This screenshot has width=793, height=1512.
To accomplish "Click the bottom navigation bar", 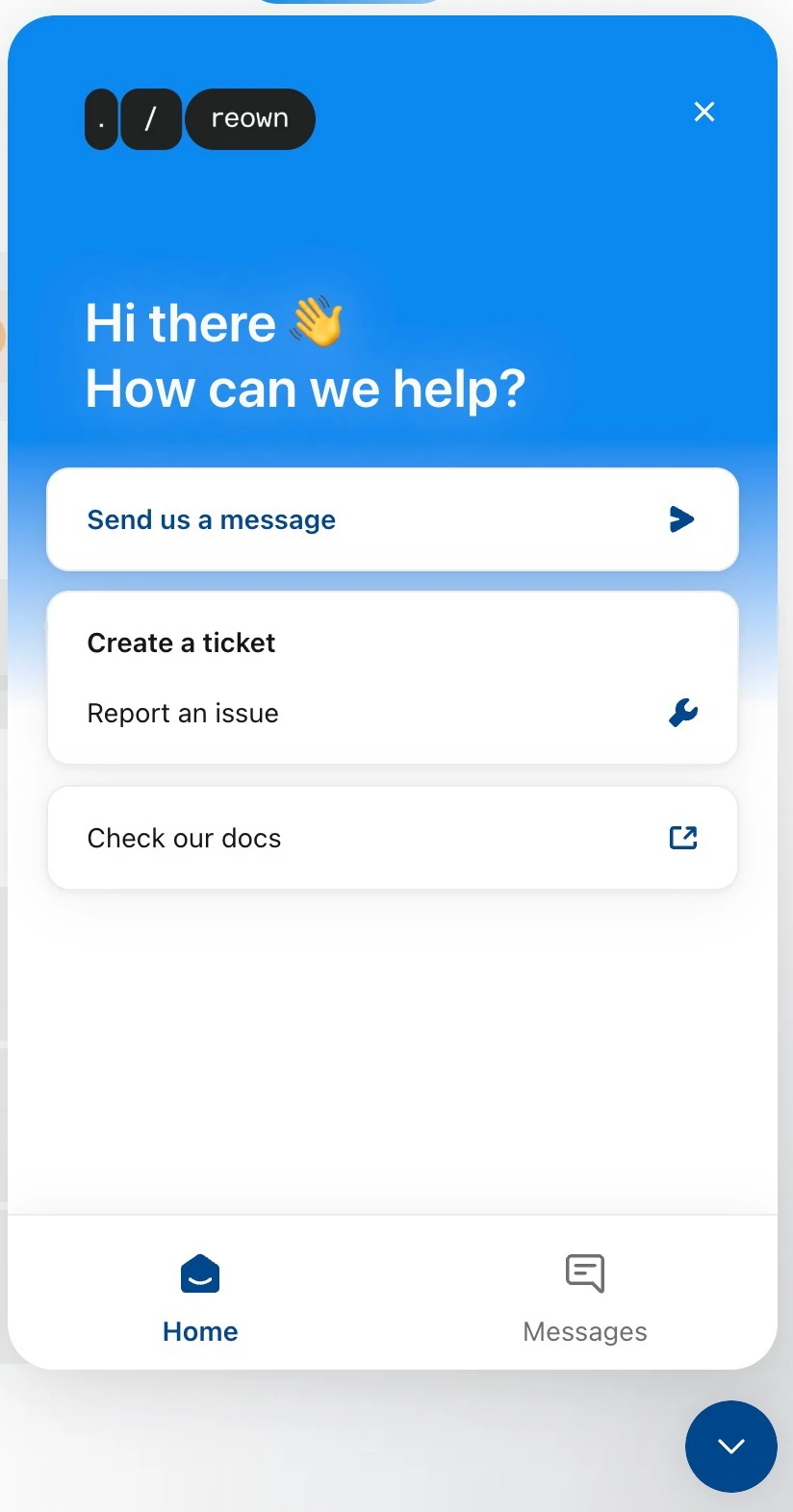I will [x=393, y=1293].
